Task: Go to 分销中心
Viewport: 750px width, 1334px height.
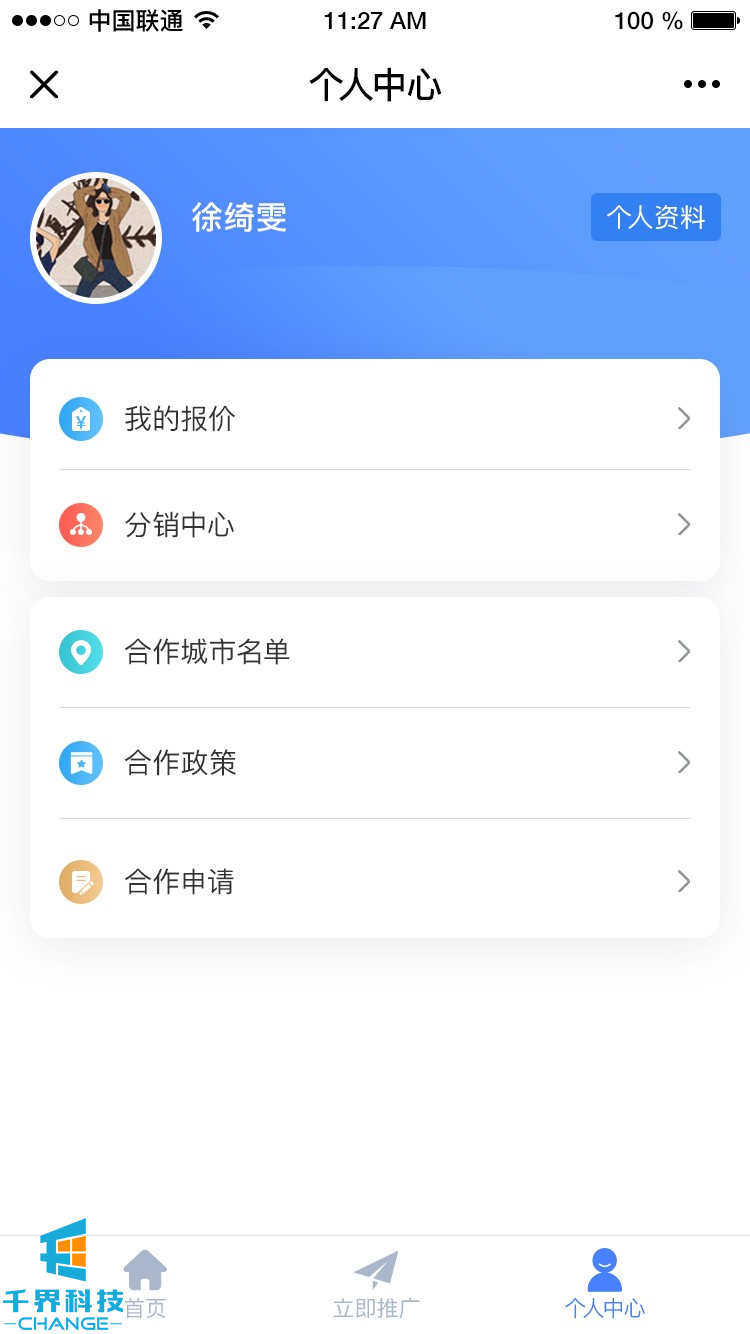Action: point(375,525)
